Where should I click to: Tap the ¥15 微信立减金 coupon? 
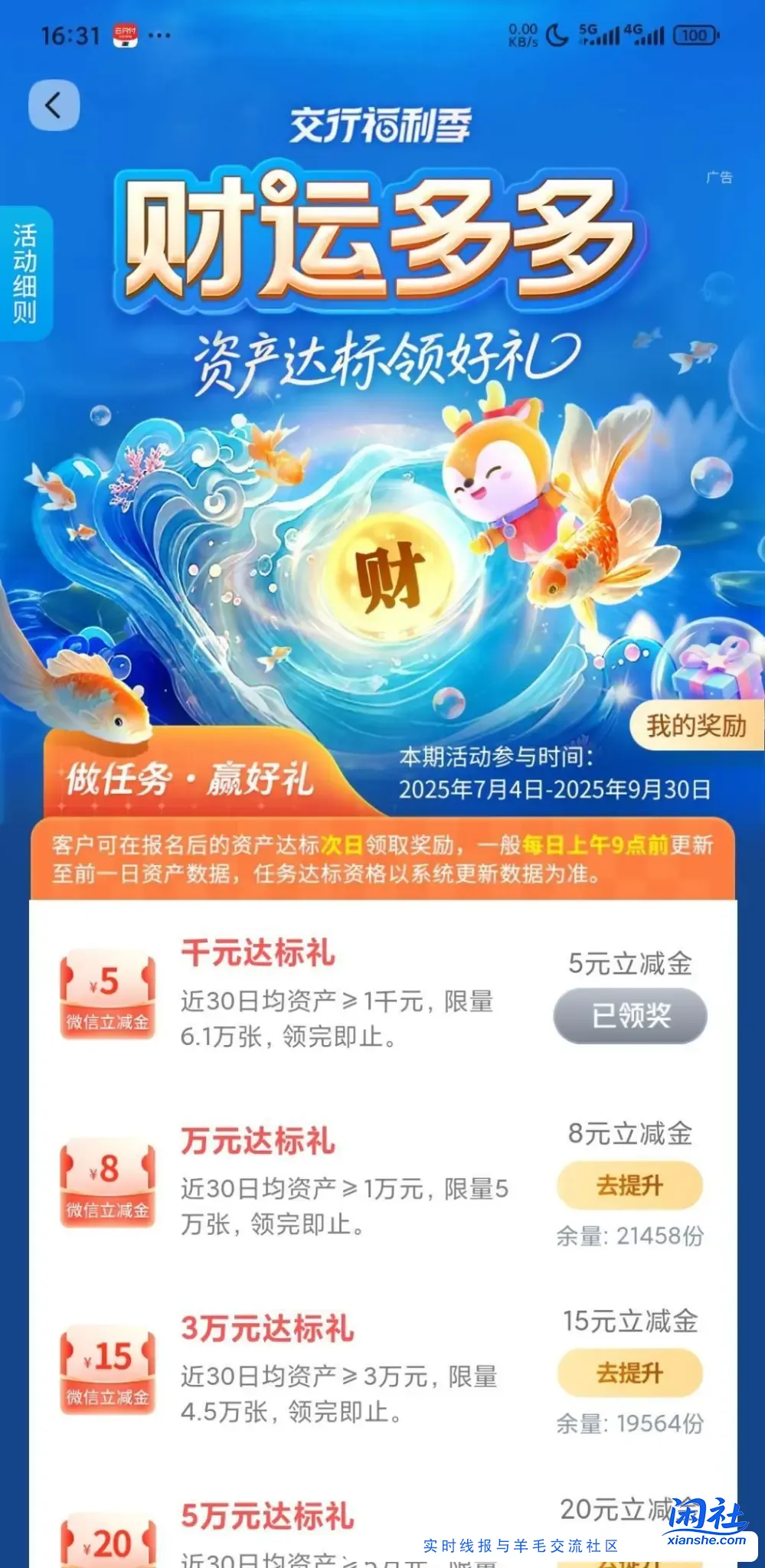point(107,1370)
